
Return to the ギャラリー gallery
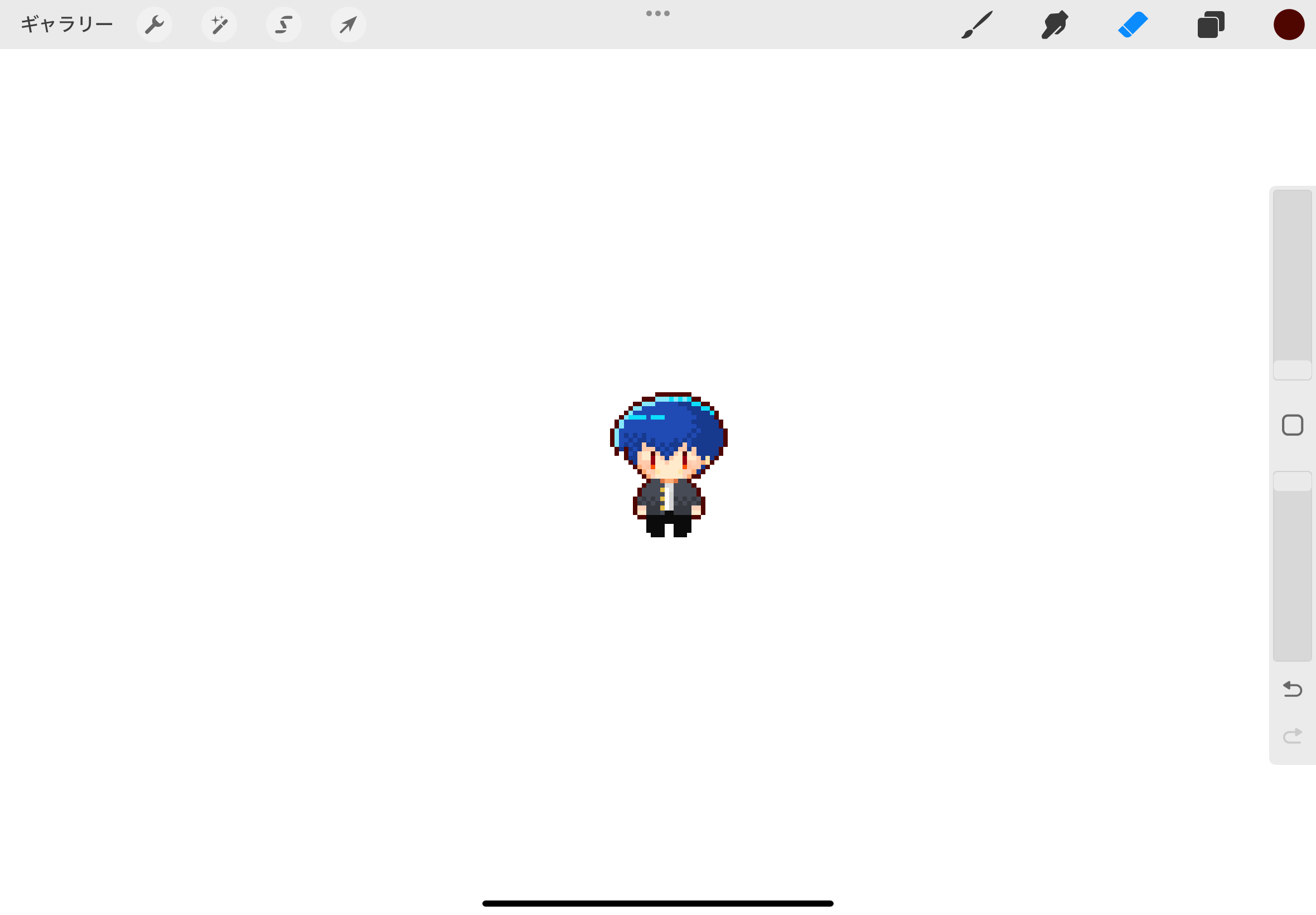[x=67, y=25]
